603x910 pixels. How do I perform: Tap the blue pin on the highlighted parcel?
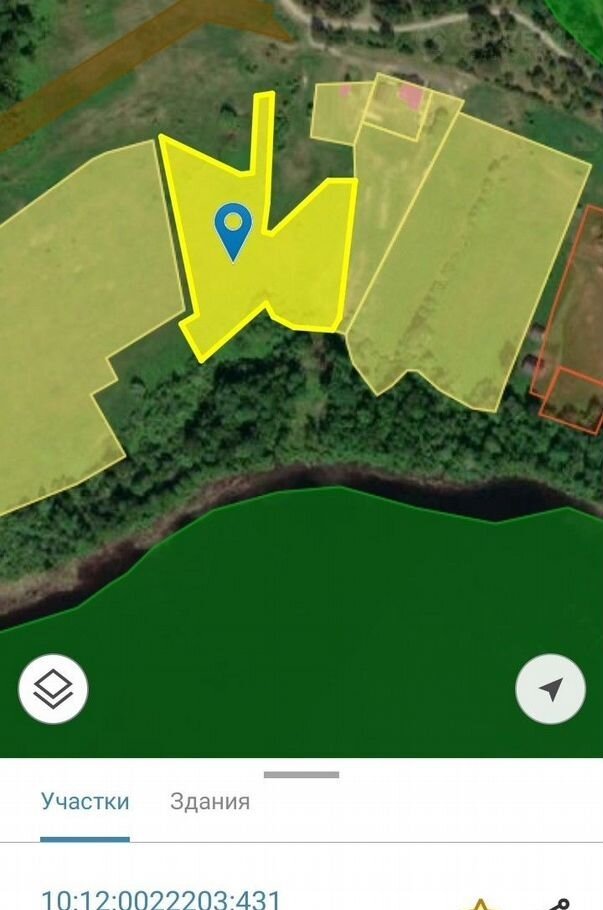click(x=234, y=228)
